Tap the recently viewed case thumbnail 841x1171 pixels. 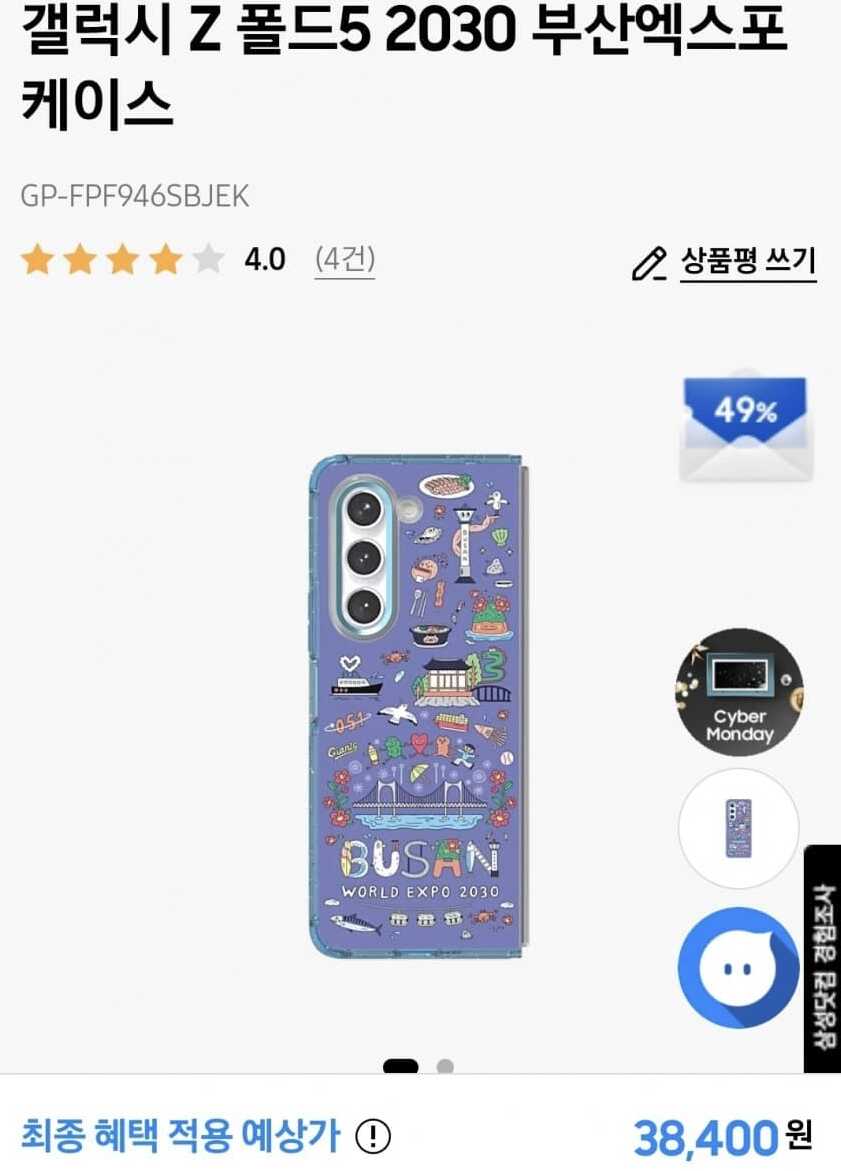pos(739,828)
